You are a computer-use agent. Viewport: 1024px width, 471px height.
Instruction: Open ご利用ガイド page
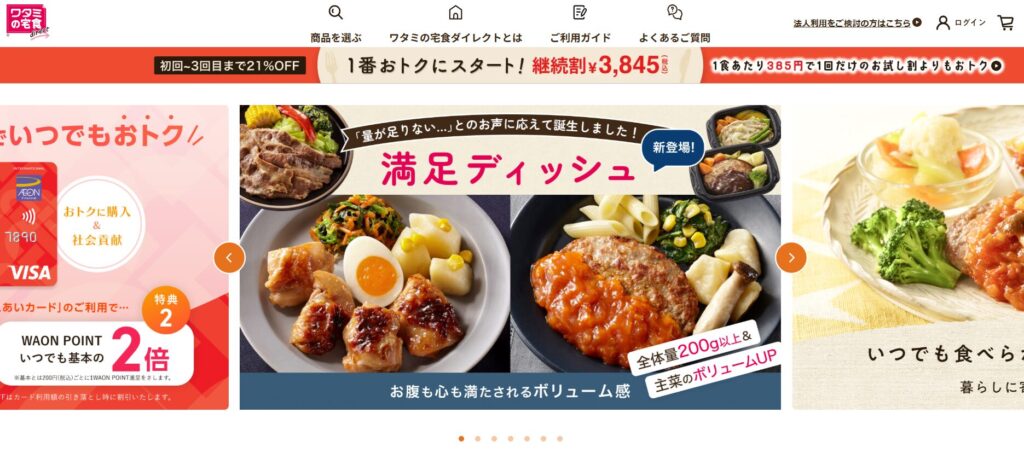580,25
